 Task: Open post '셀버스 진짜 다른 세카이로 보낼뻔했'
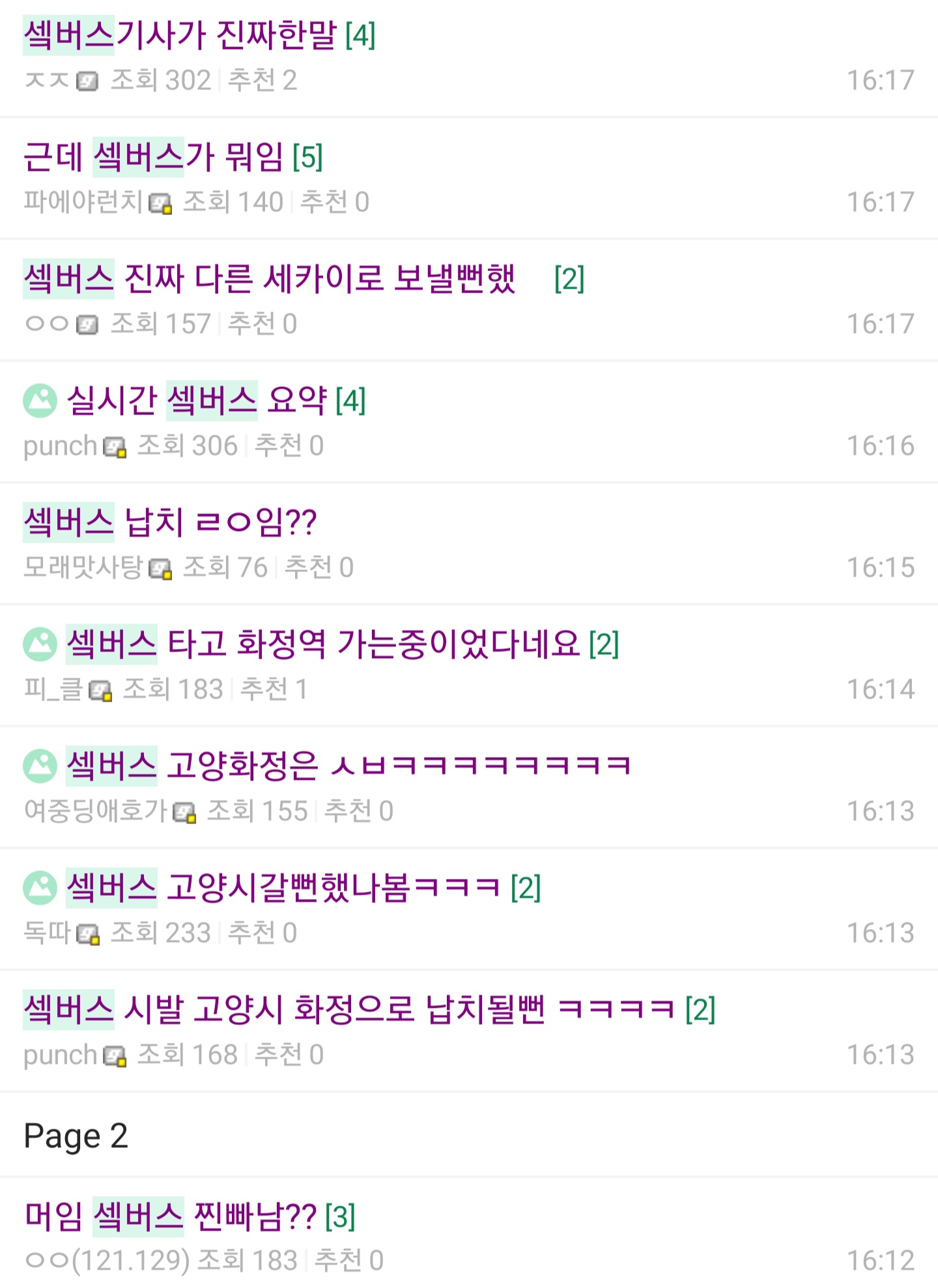click(x=270, y=279)
